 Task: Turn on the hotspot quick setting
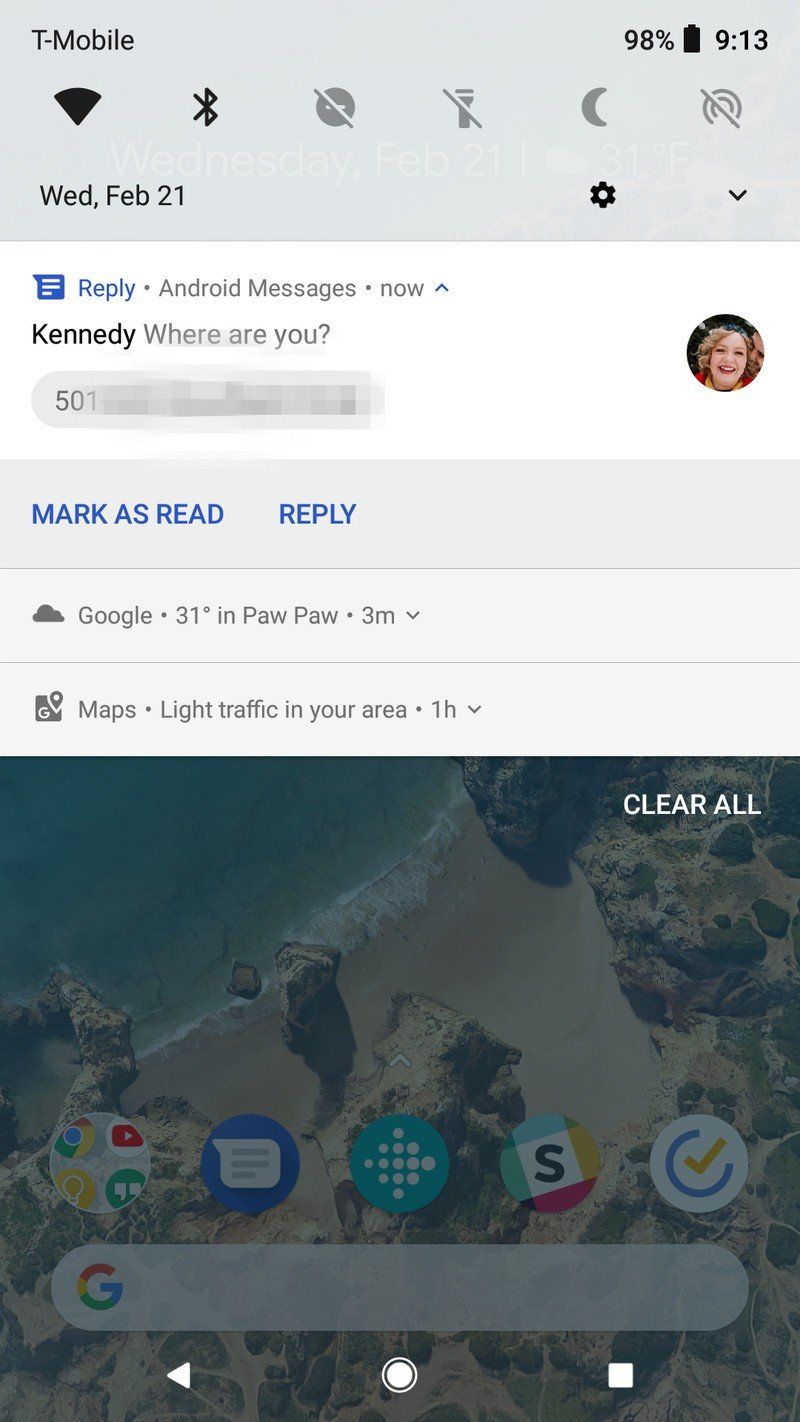coord(721,107)
